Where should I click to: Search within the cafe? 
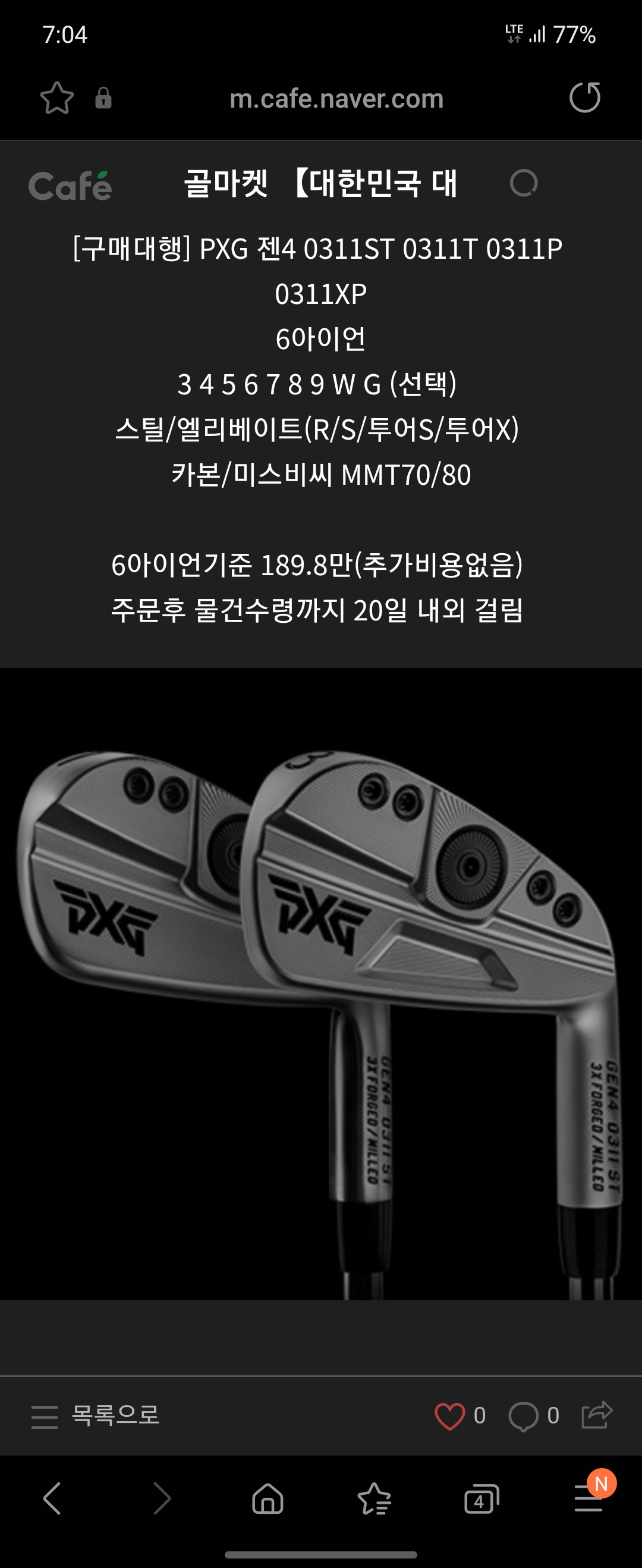523,183
